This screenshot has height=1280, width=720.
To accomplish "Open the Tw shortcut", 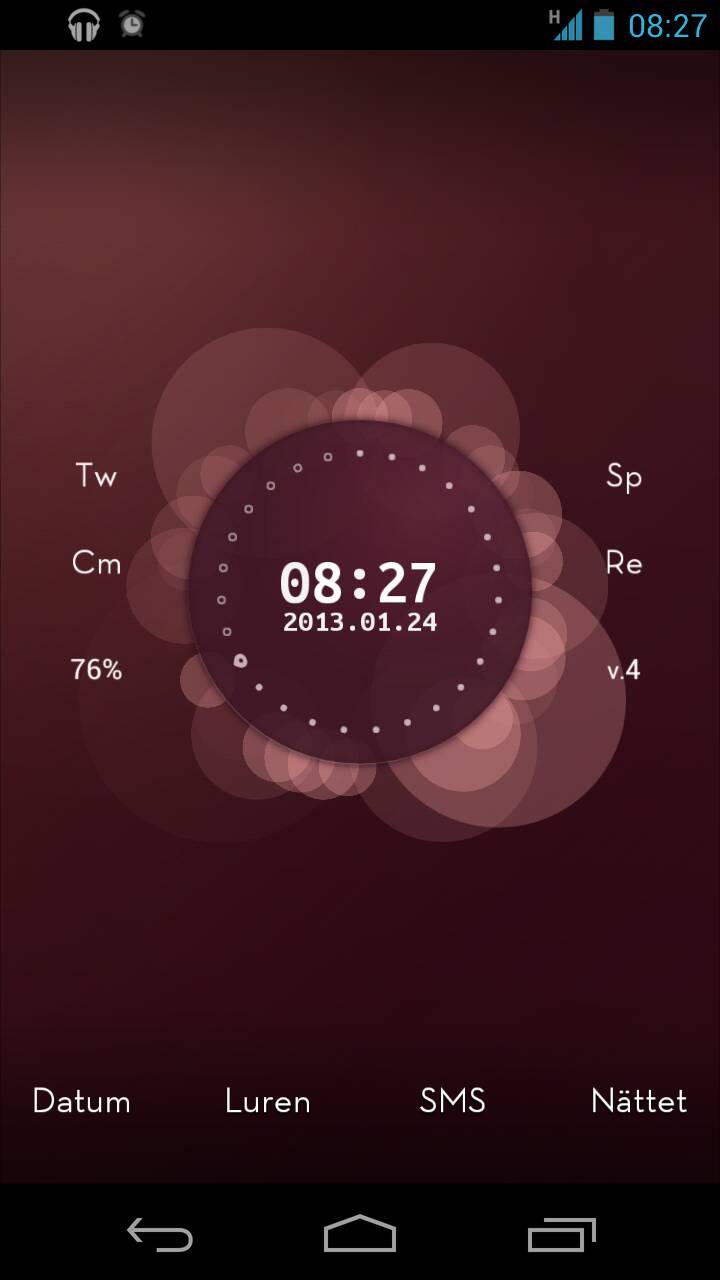I will click(97, 476).
